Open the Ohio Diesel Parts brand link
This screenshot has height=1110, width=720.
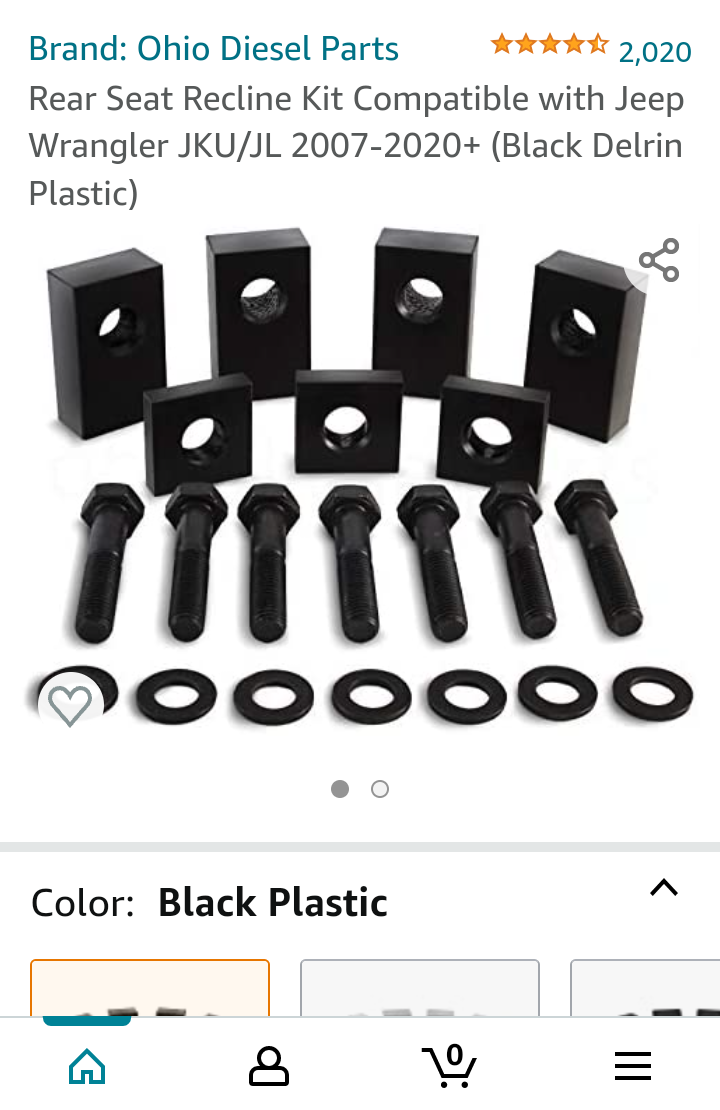[x=214, y=48]
